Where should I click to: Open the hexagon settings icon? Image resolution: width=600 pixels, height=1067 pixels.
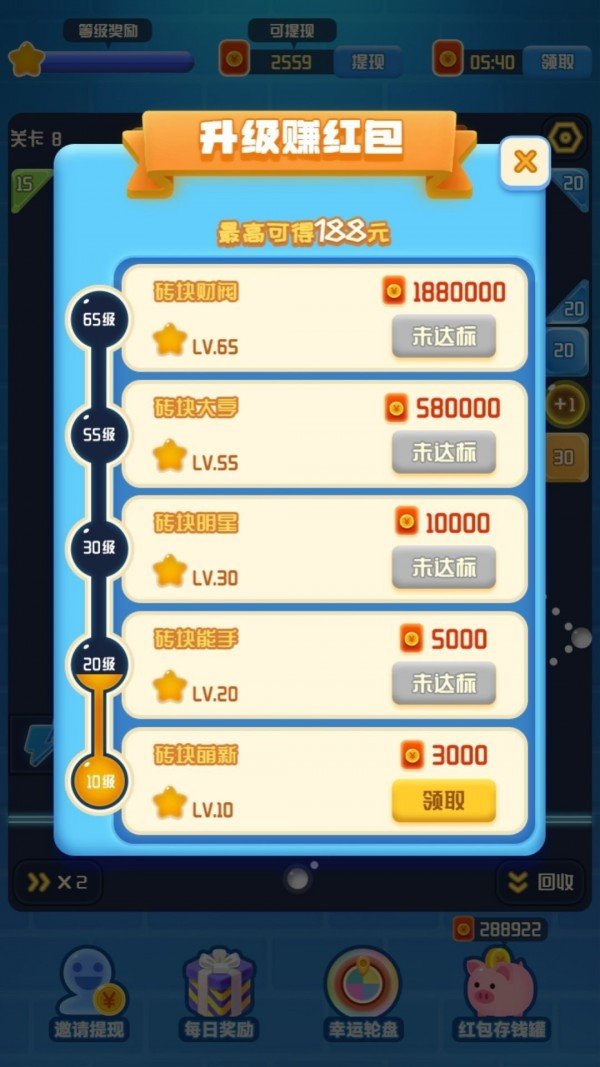[563, 138]
